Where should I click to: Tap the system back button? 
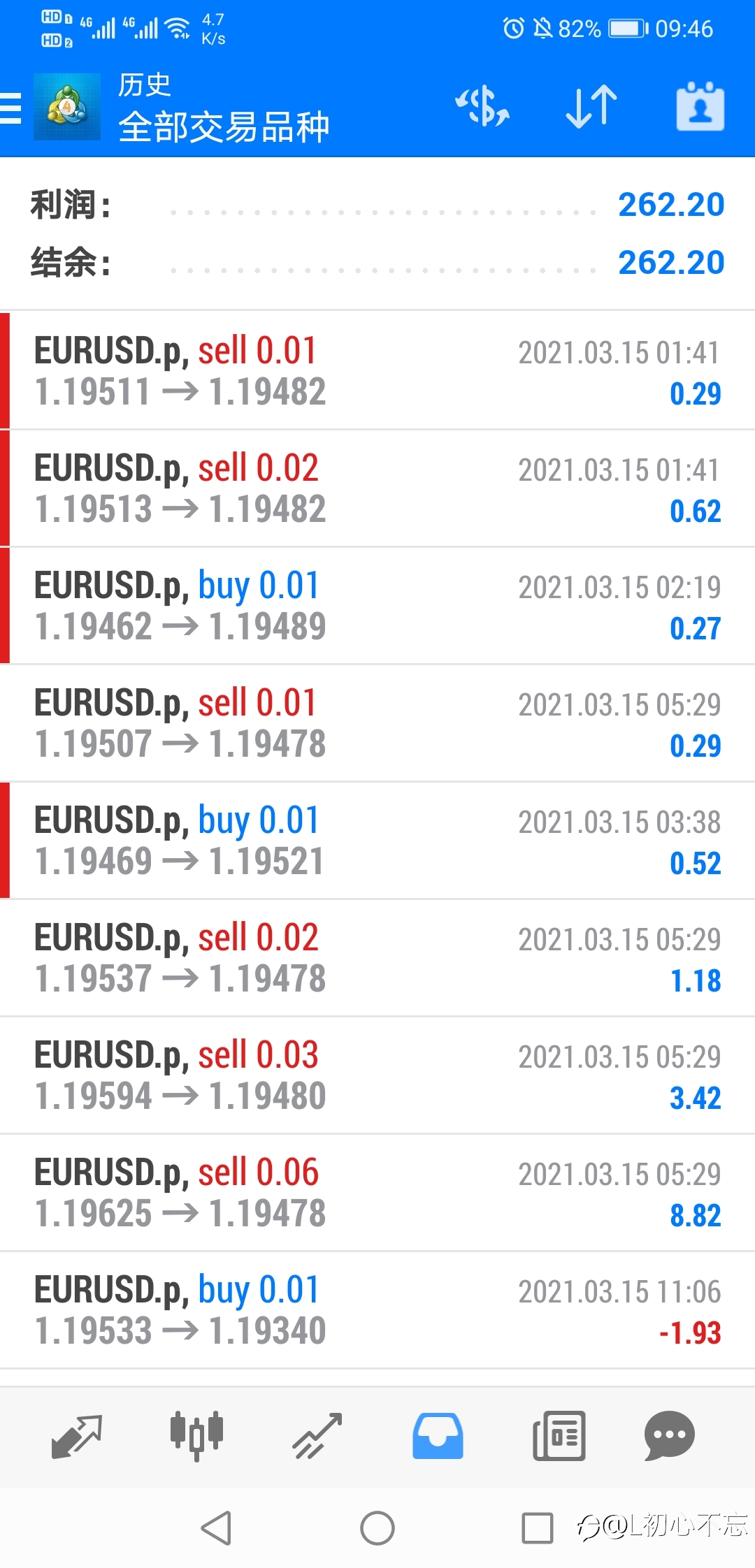(217, 1527)
